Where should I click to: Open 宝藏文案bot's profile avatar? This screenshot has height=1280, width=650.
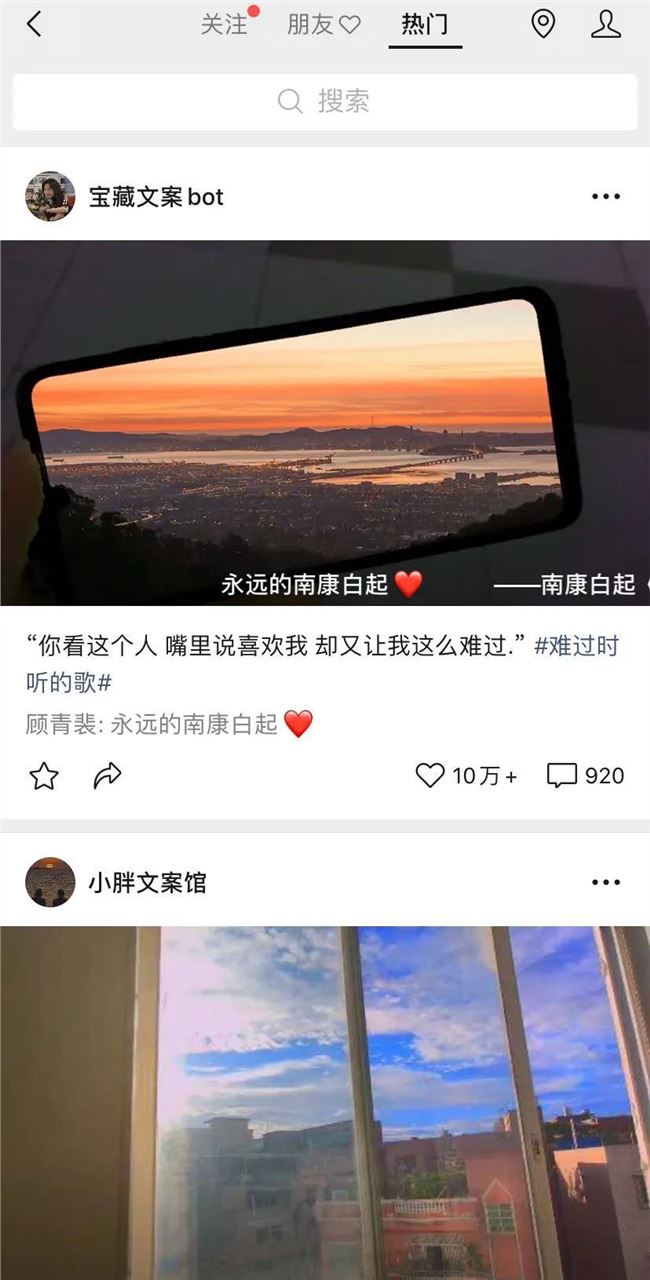pyautogui.click(x=50, y=196)
